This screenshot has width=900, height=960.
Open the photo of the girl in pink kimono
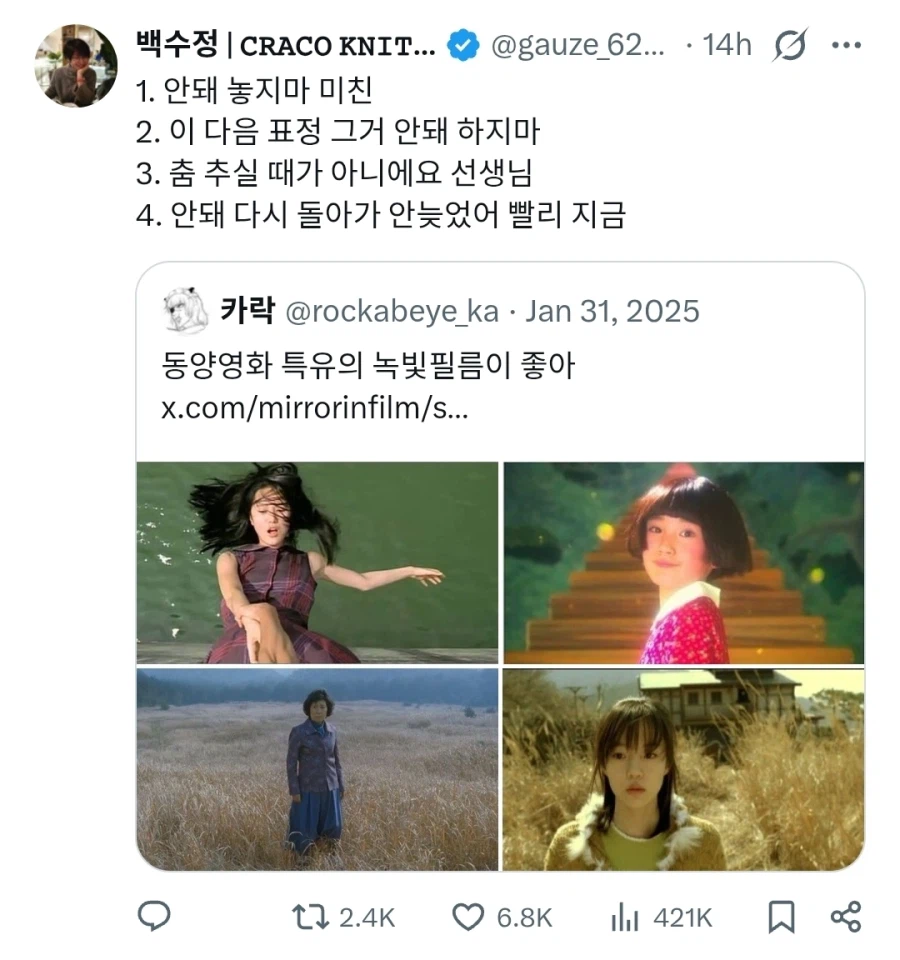(x=683, y=562)
